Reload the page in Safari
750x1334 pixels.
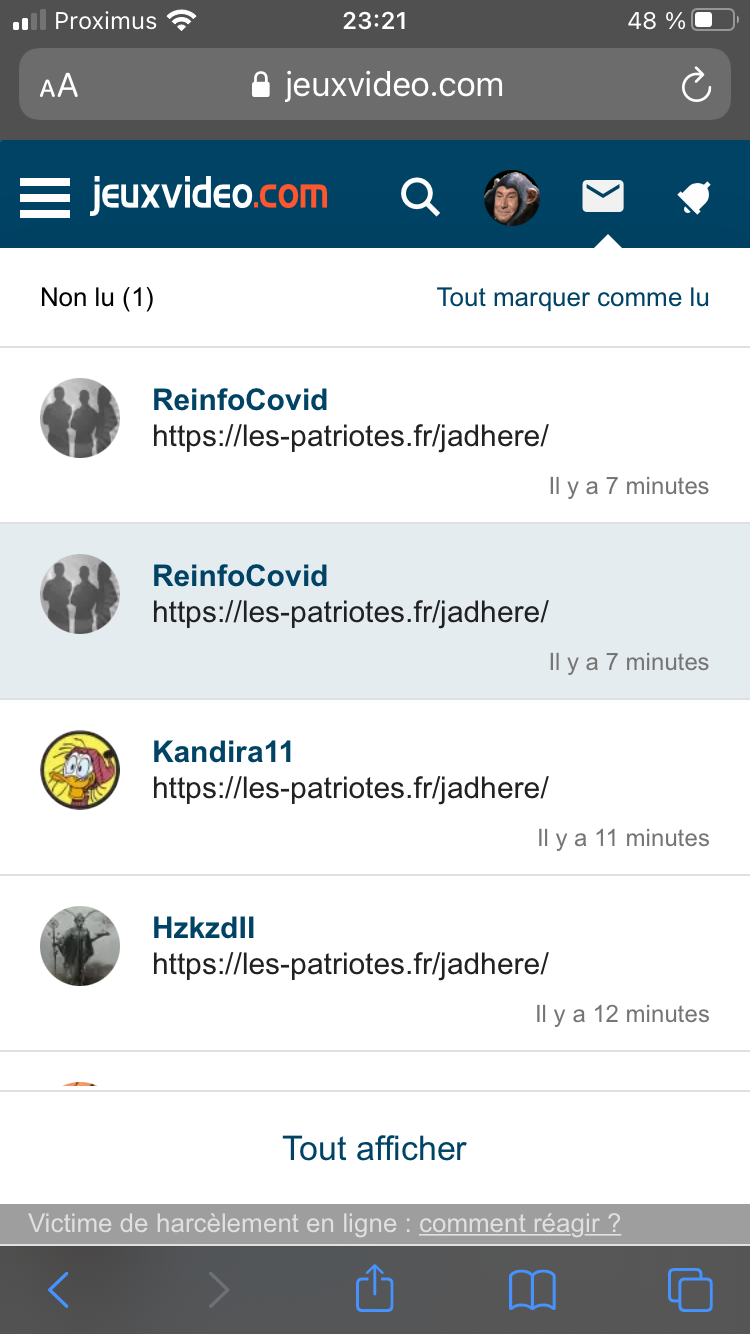(x=695, y=86)
